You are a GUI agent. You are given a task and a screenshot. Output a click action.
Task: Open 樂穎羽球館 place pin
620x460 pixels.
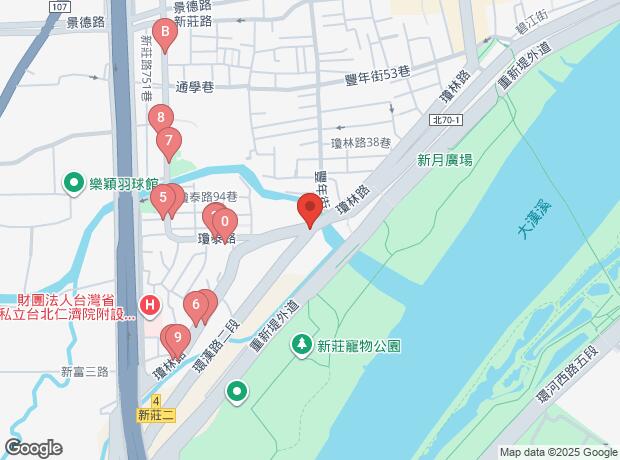[x=73, y=183]
